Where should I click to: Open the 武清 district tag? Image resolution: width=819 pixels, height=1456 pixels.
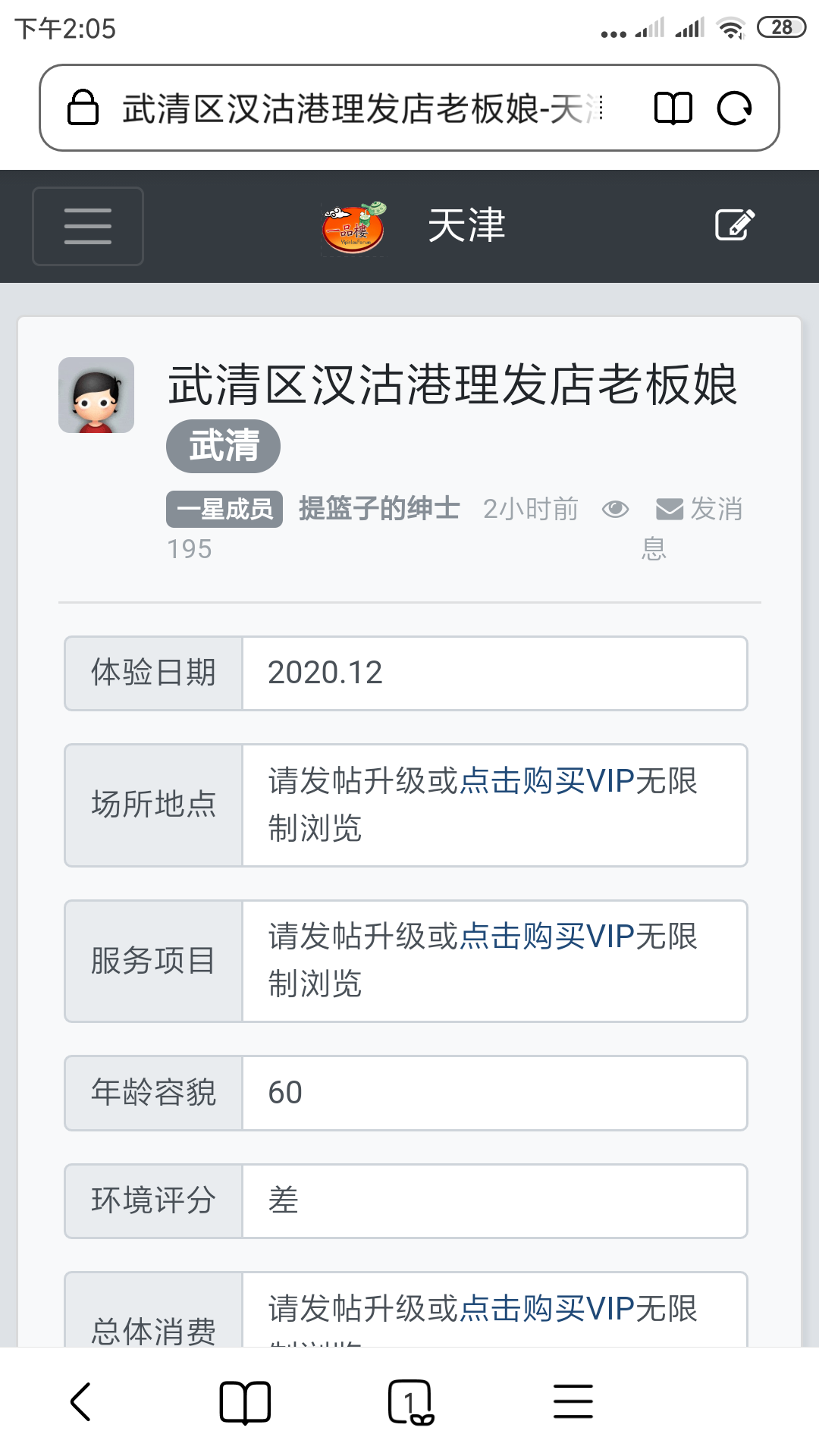pyautogui.click(x=223, y=446)
